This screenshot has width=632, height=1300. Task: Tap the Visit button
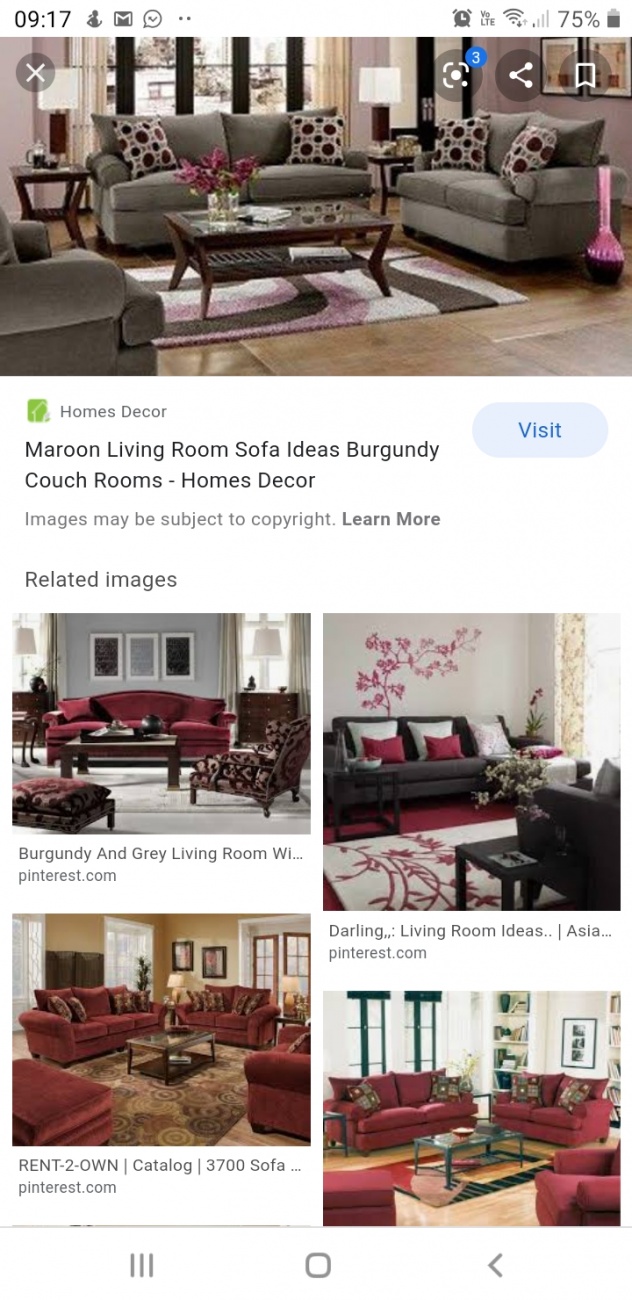(x=539, y=430)
